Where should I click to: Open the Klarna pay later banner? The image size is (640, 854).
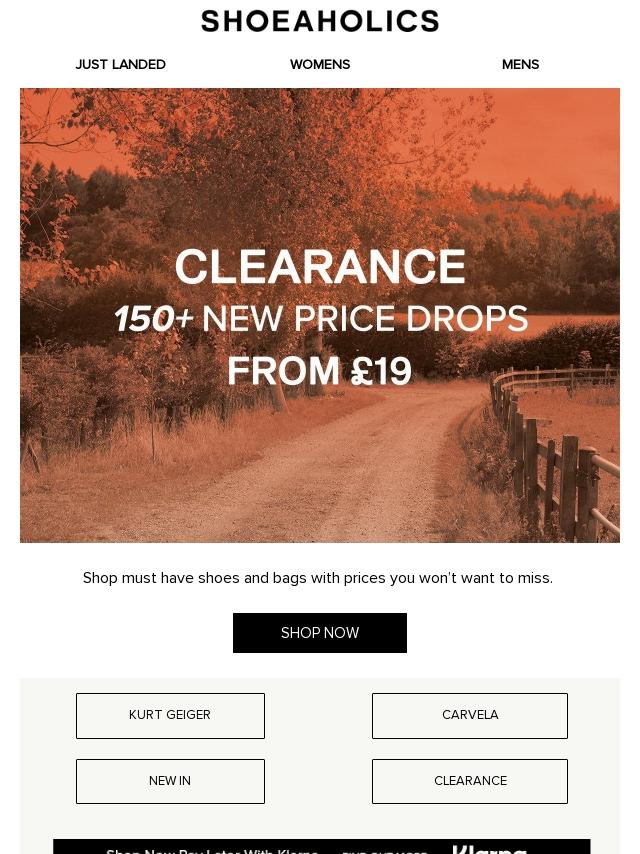(321, 846)
